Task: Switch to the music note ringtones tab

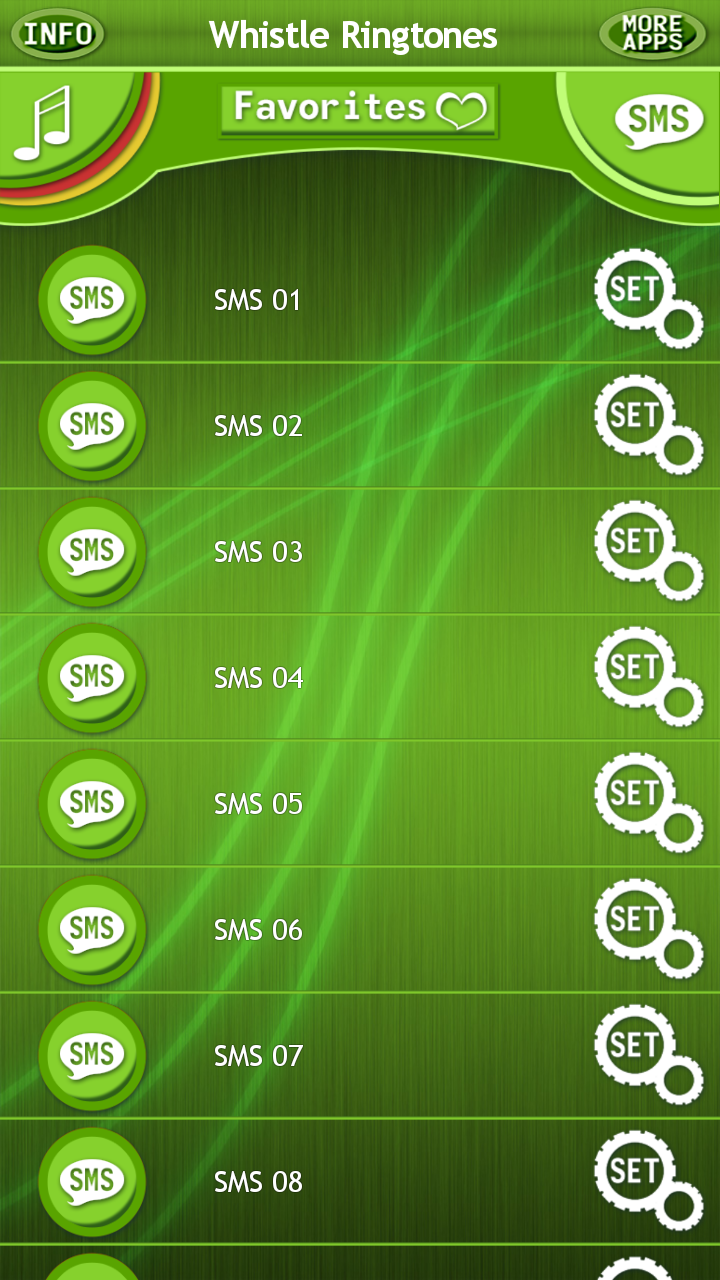Action: coord(45,125)
